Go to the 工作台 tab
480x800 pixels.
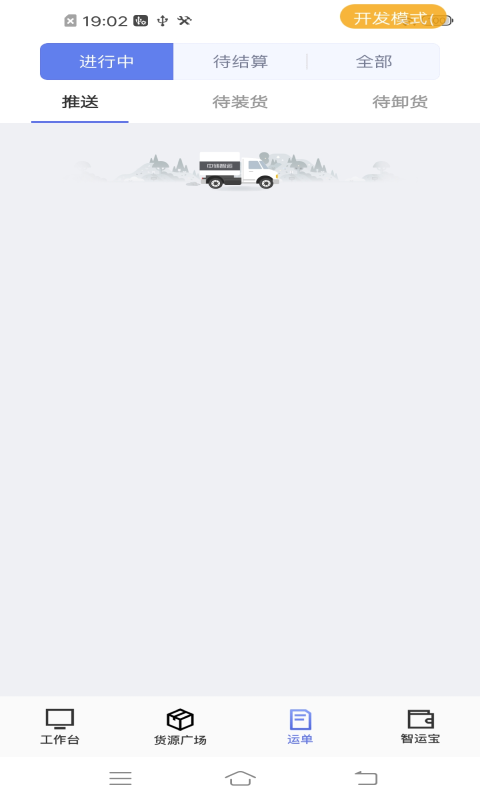click(x=60, y=727)
